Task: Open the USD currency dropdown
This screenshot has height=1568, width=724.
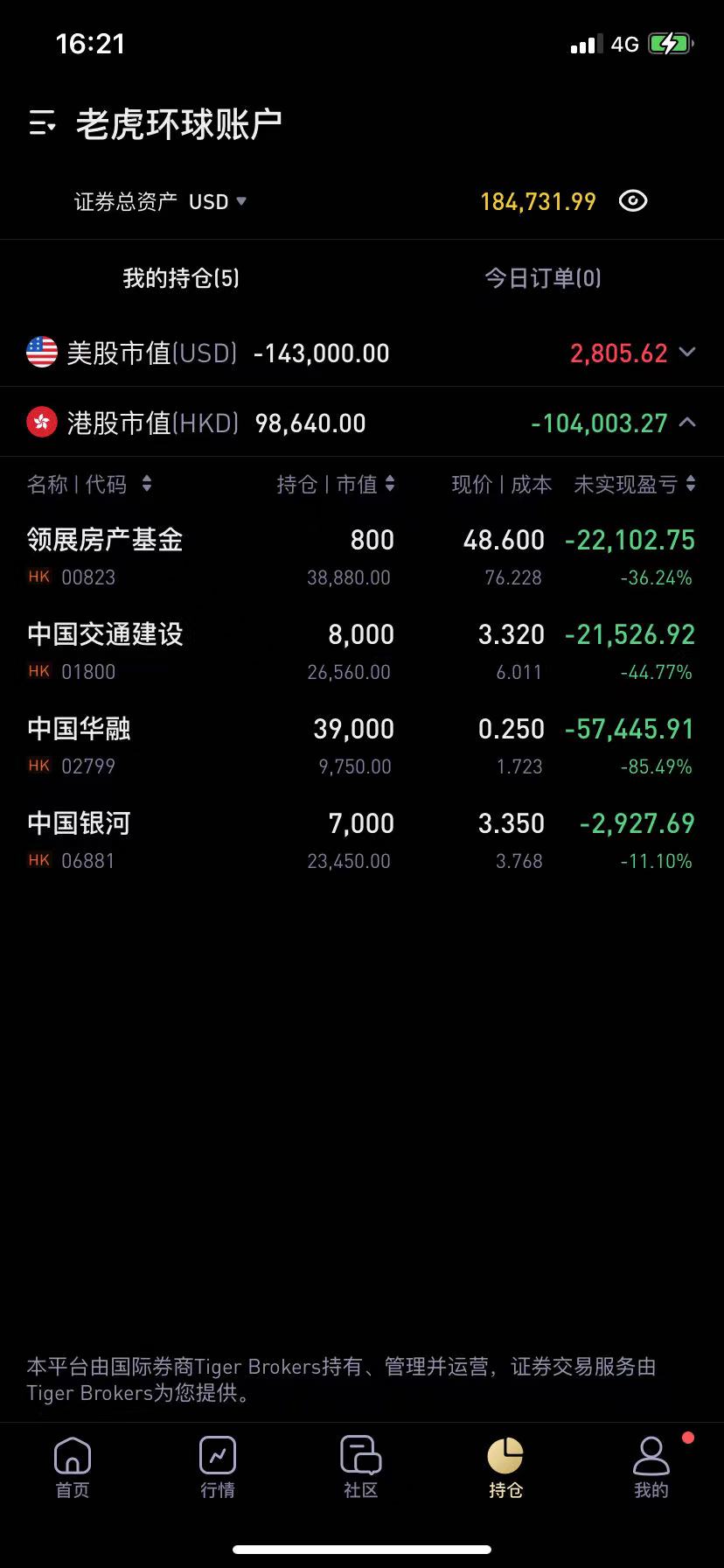Action: pyautogui.click(x=218, y=202)
